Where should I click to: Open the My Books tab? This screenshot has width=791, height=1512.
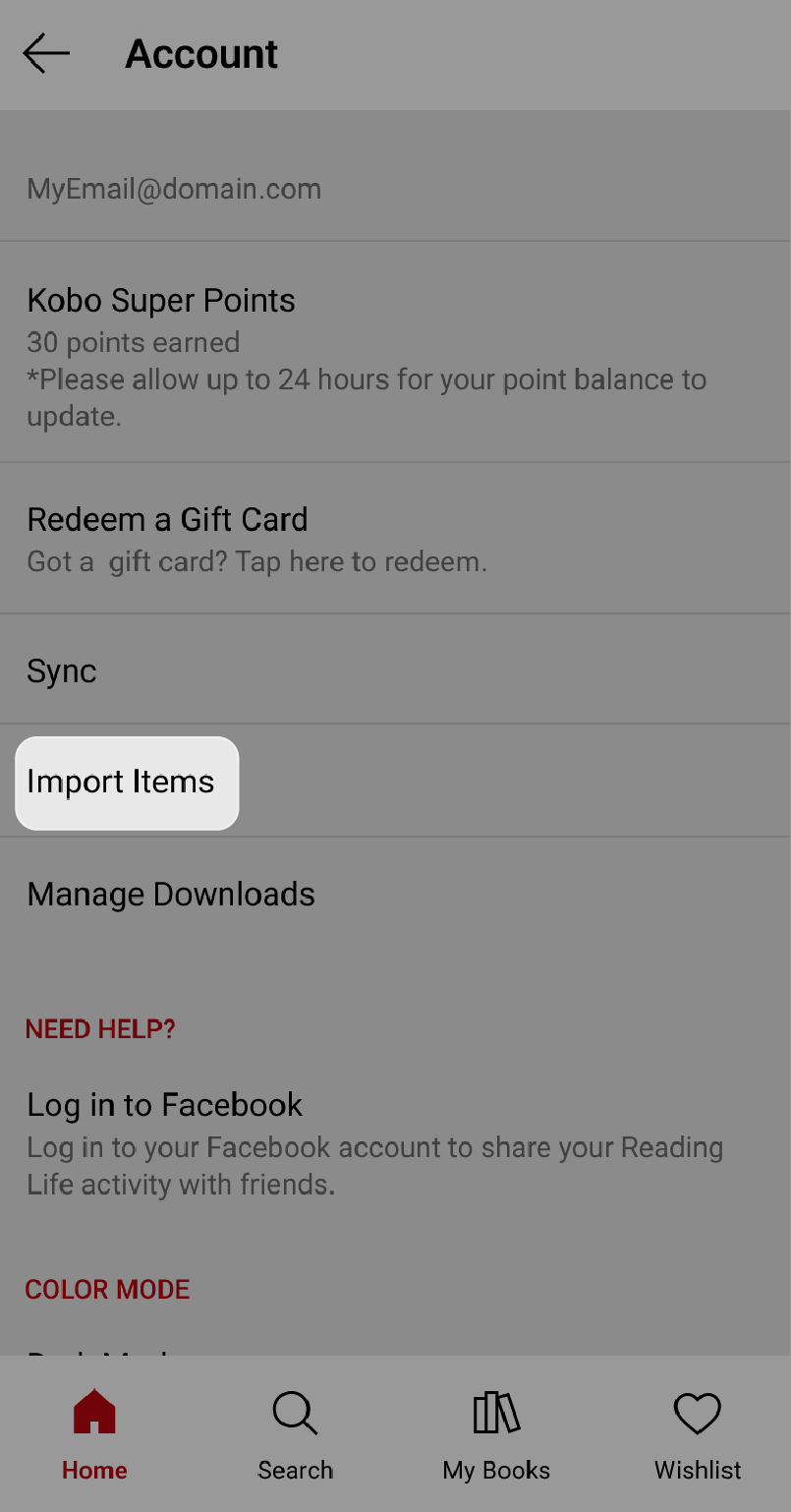coord(496,1435)
